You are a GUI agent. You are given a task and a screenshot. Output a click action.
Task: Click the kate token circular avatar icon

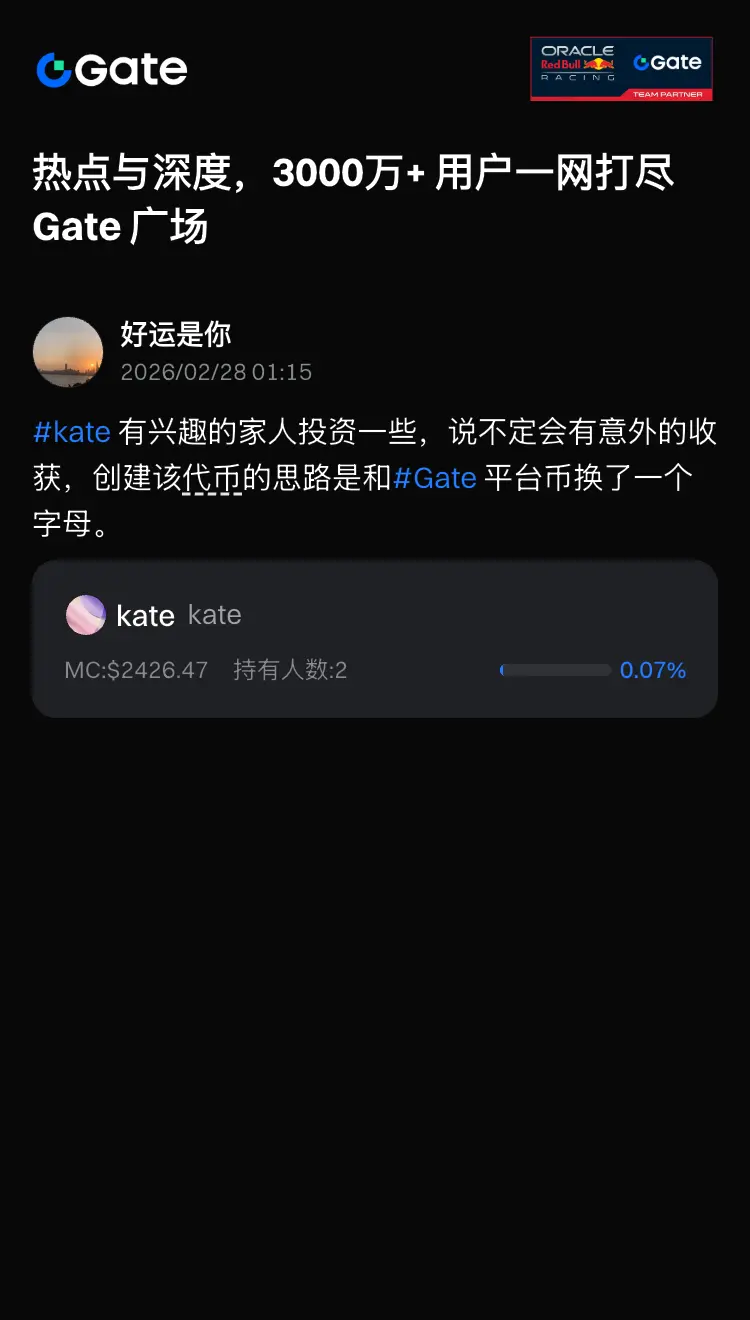pyautogui.click(x=86, y=614)
